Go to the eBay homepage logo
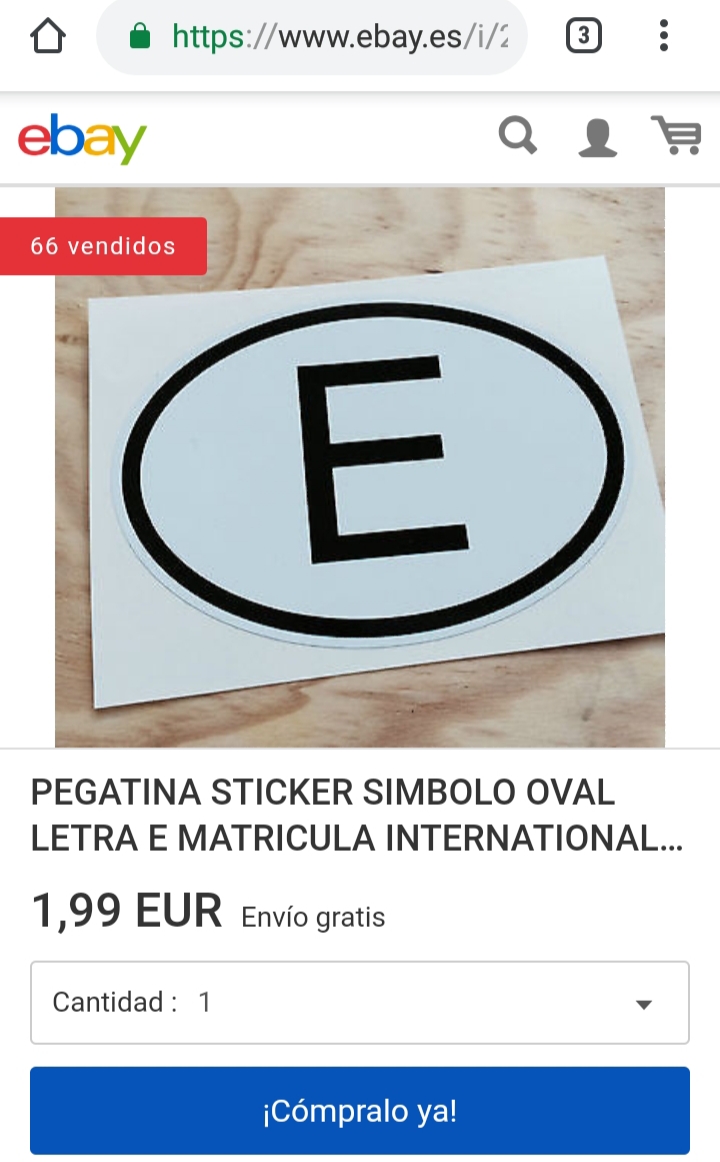This screenshot has height=1162, width=720. coord(82,138)
